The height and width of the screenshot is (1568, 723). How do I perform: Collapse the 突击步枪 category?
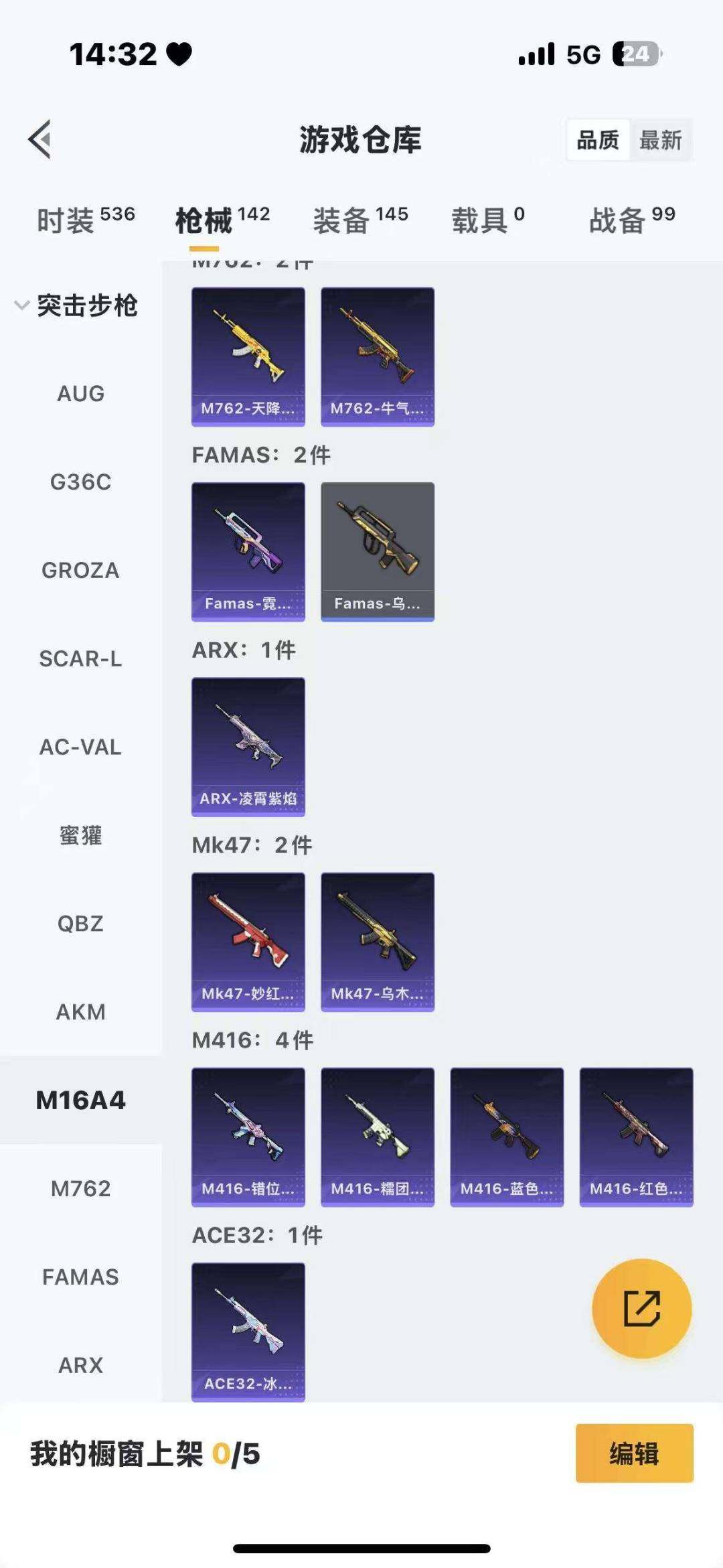pos(77,305)
